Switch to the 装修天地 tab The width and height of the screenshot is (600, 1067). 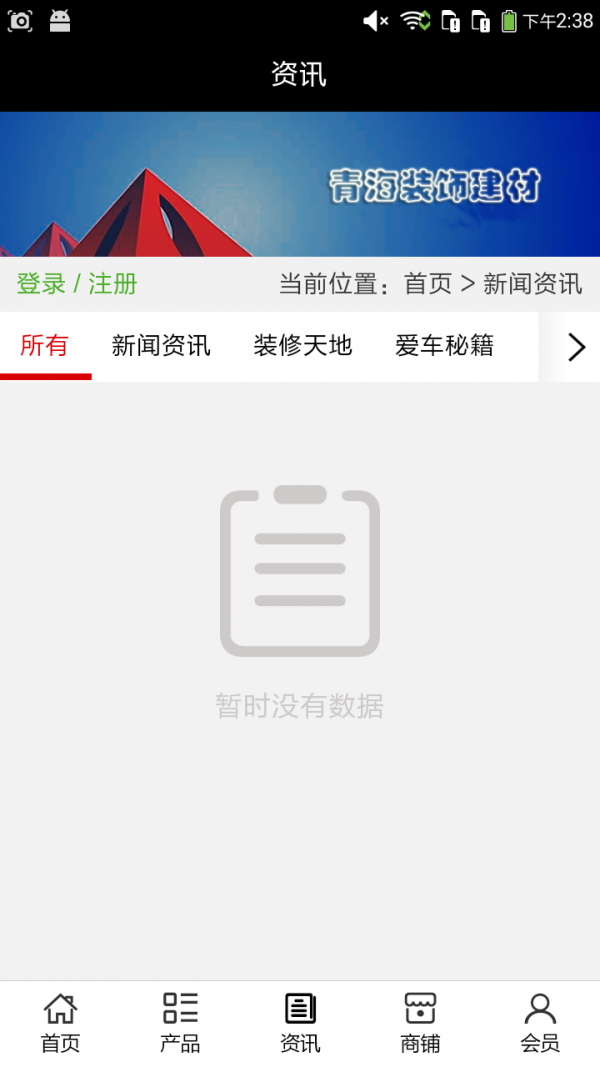(x=303, y=346)
